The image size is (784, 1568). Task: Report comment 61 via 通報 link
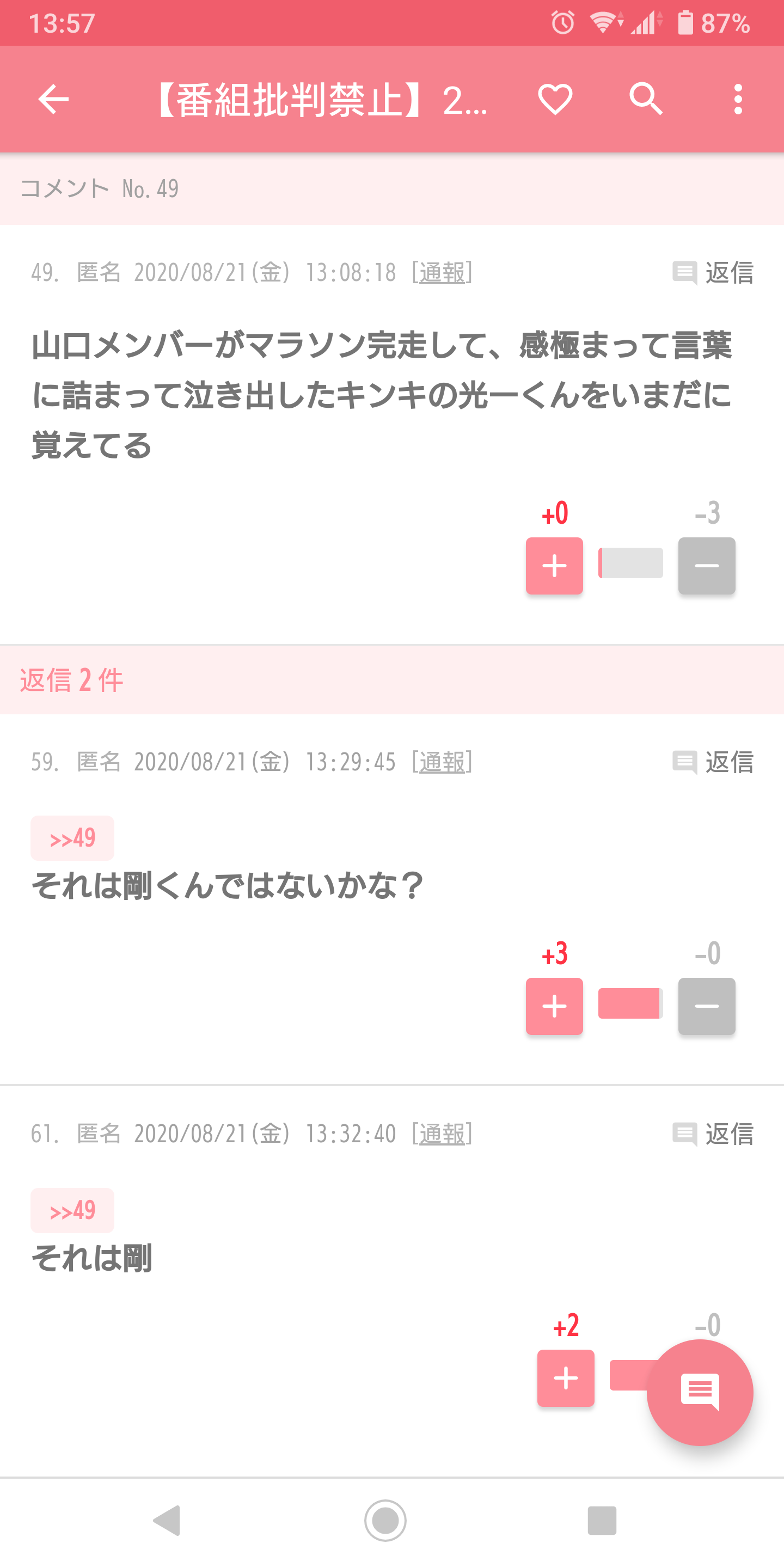(443, 1134)
